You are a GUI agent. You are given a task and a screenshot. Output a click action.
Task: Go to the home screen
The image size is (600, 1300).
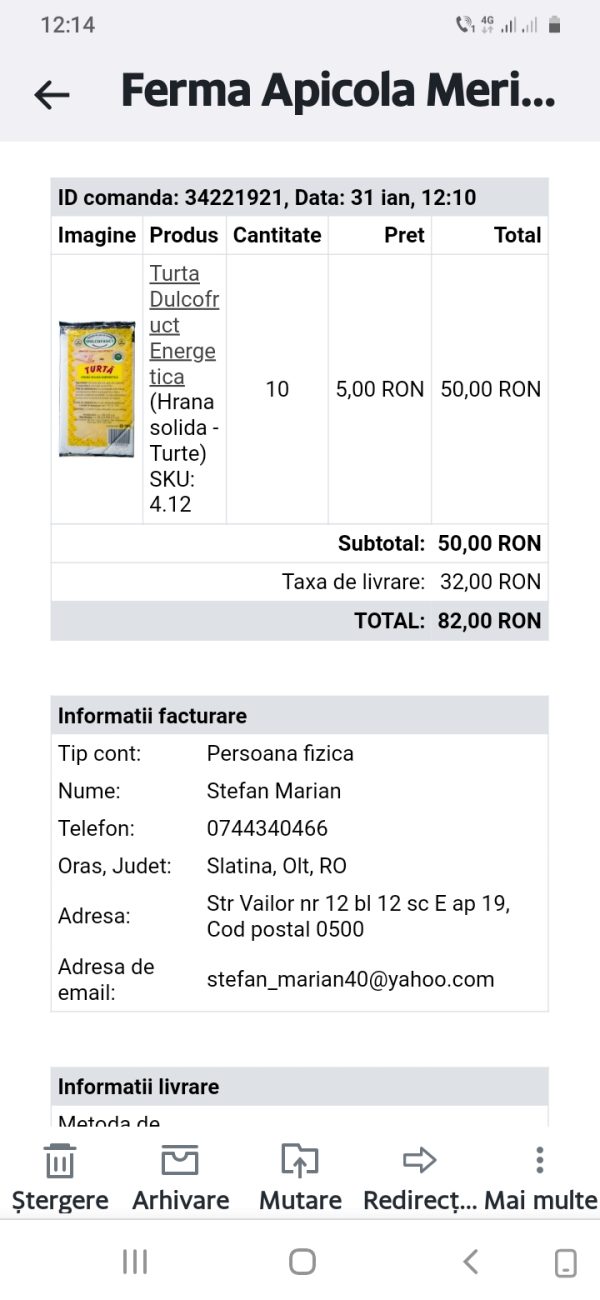coord(302,1262)
